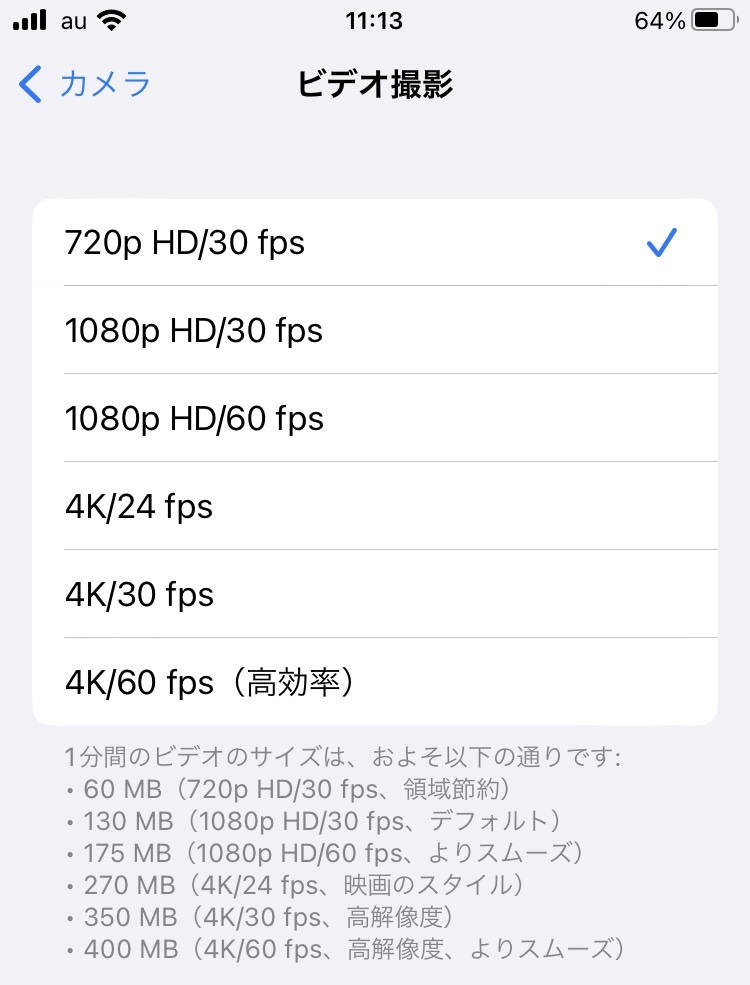
Task: Select 4K/30 fps recording
Action: tap(374, 594)
